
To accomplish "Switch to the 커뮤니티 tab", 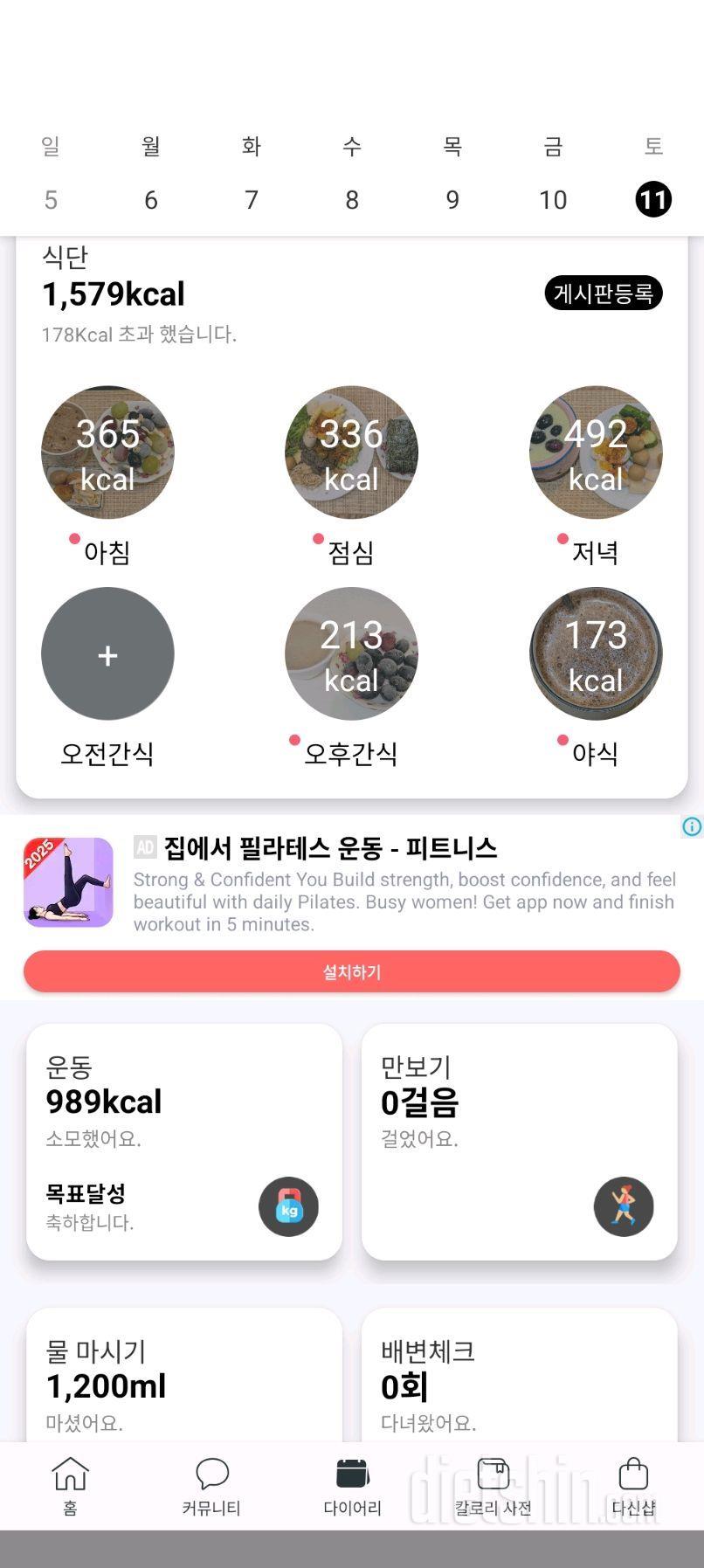I will point(211,1485).
